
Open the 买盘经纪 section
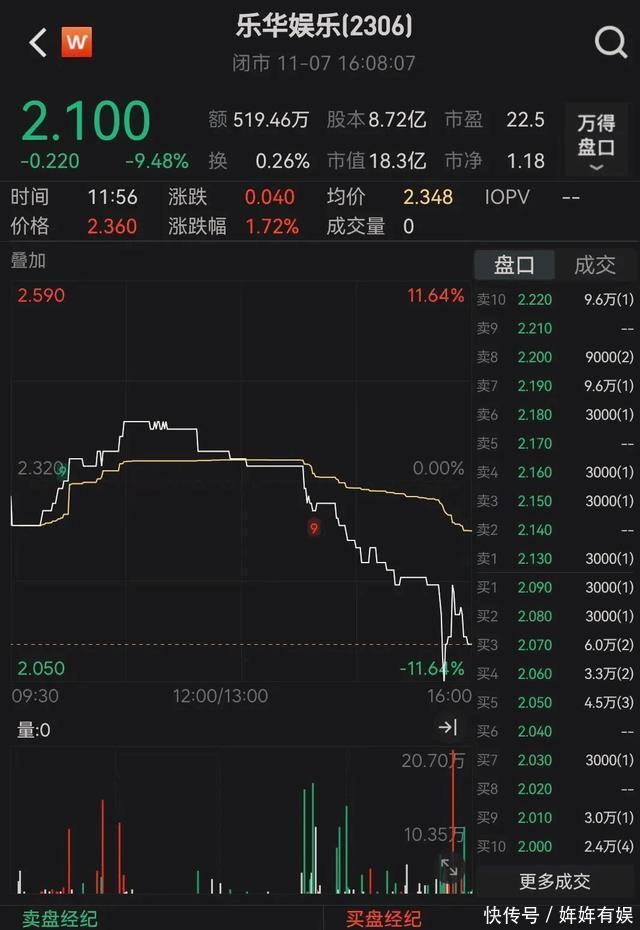coord(384,917)
